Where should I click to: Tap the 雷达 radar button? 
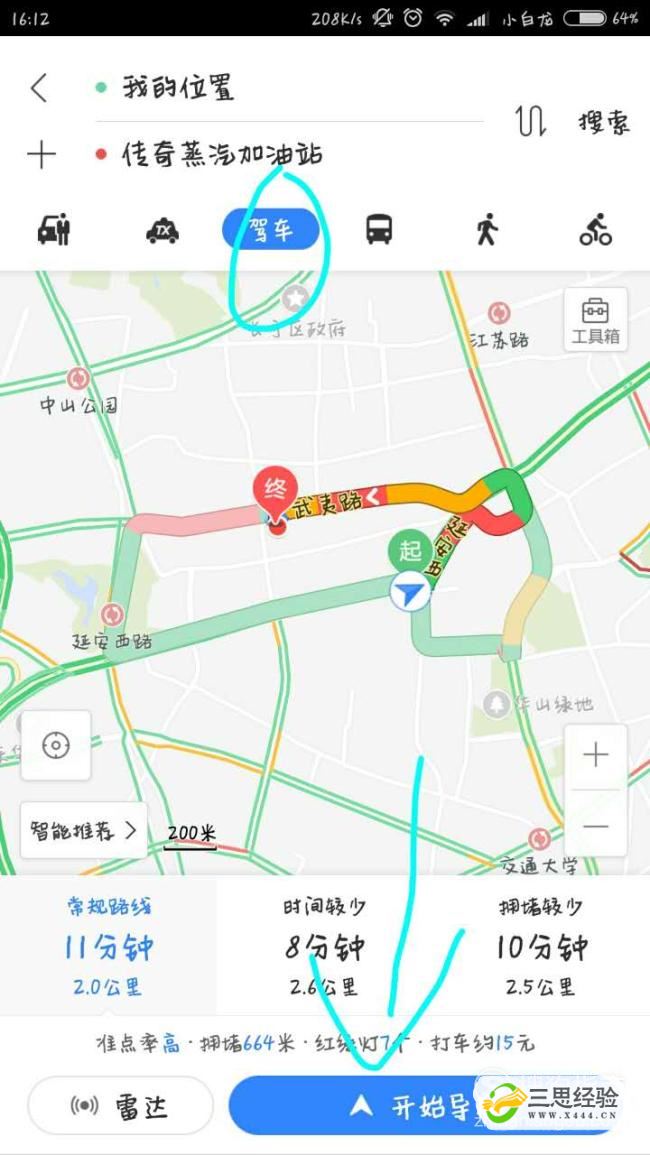point(121,1105)
